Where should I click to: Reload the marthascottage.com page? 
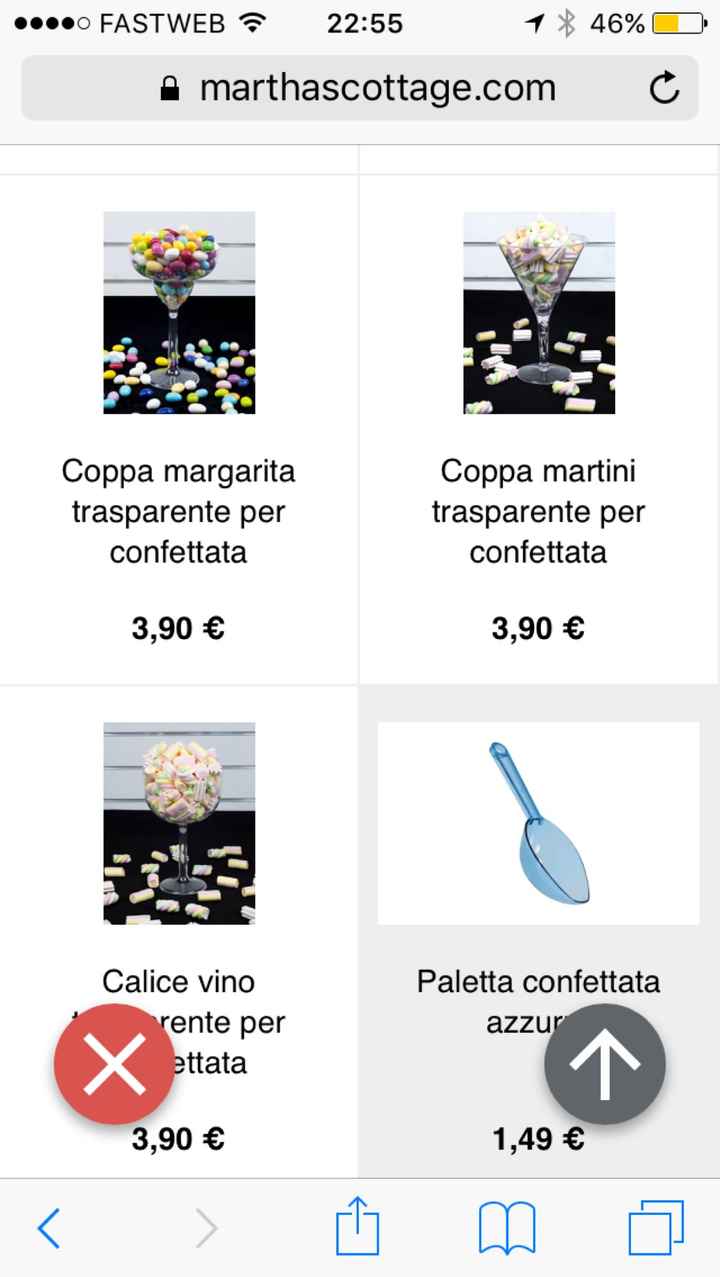664,87
